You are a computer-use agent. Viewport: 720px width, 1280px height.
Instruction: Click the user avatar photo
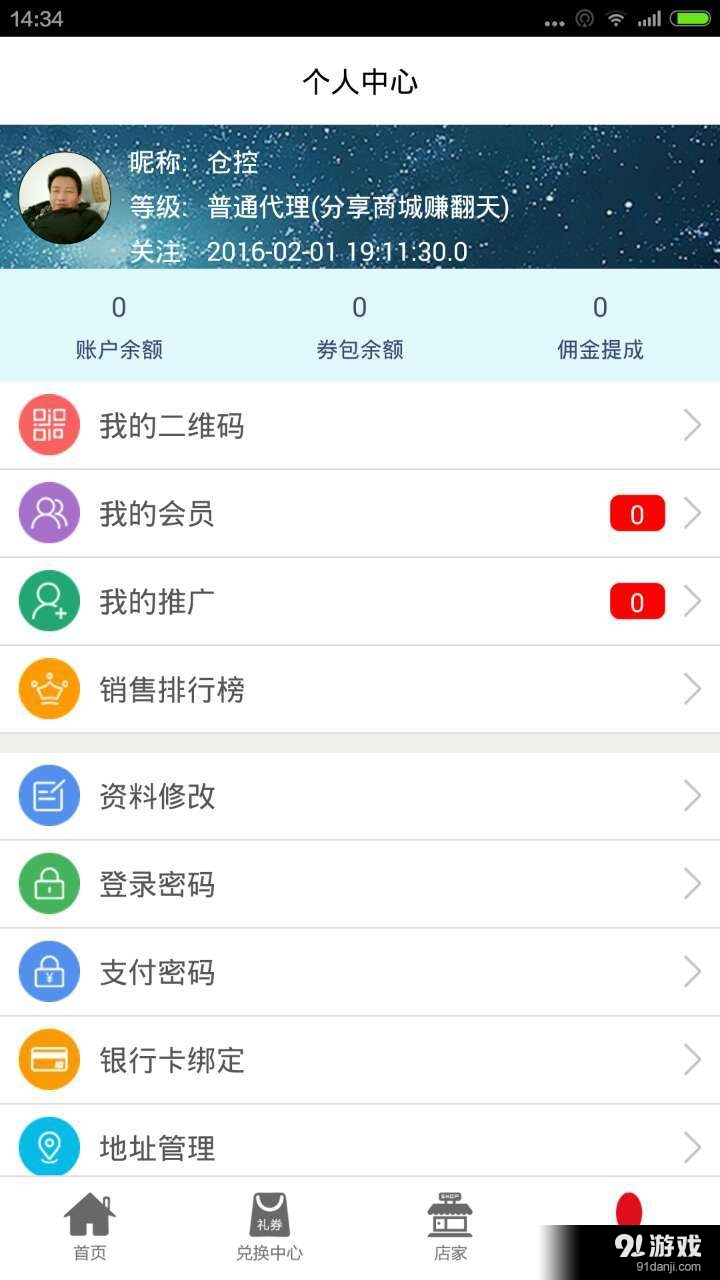pos(64,198)
